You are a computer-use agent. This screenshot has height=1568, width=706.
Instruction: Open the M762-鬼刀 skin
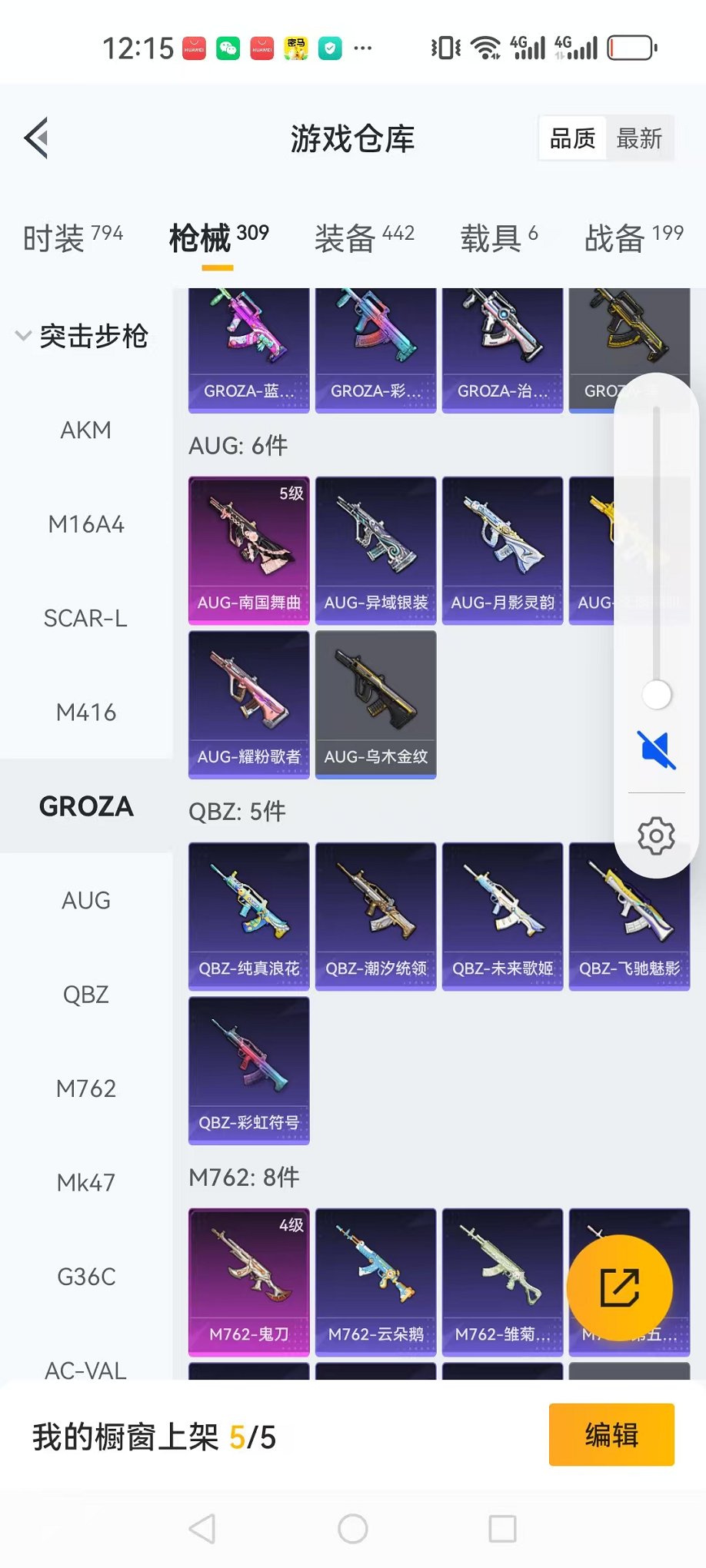pyautogui.click(x=249, y=1281)
